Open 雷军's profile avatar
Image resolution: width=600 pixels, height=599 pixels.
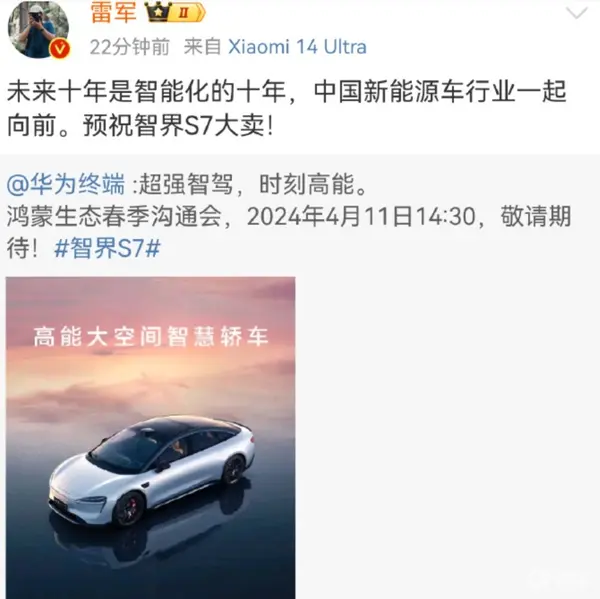click(39, 28)
